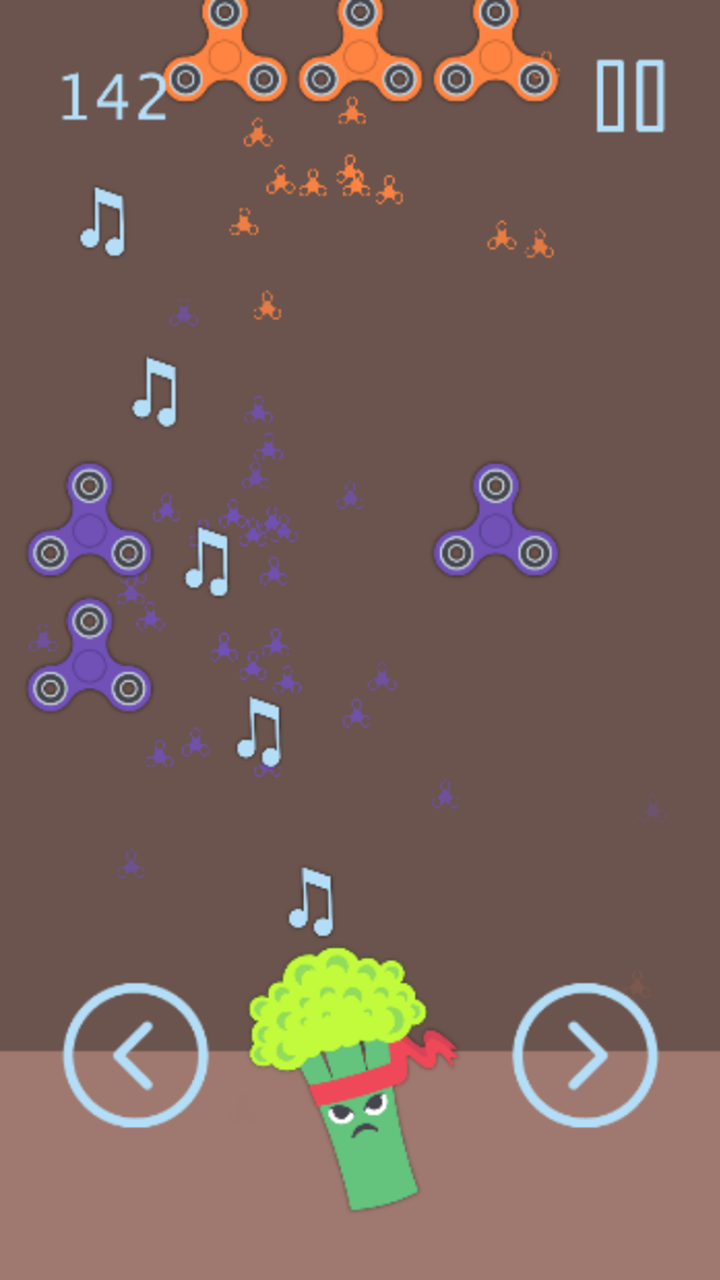Move the broccoli left with the arrow button

coord(136,1055)
